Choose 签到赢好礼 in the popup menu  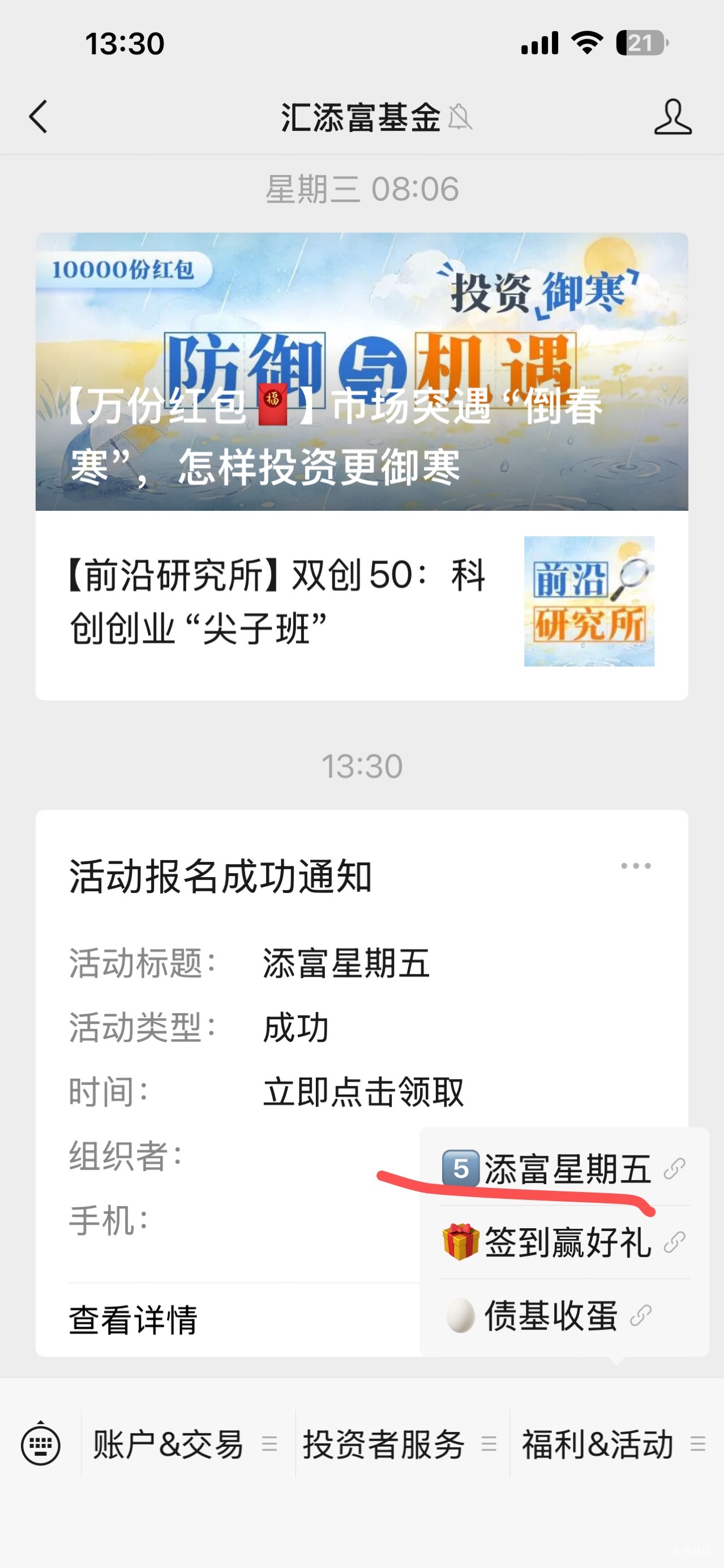[563, 1242]
